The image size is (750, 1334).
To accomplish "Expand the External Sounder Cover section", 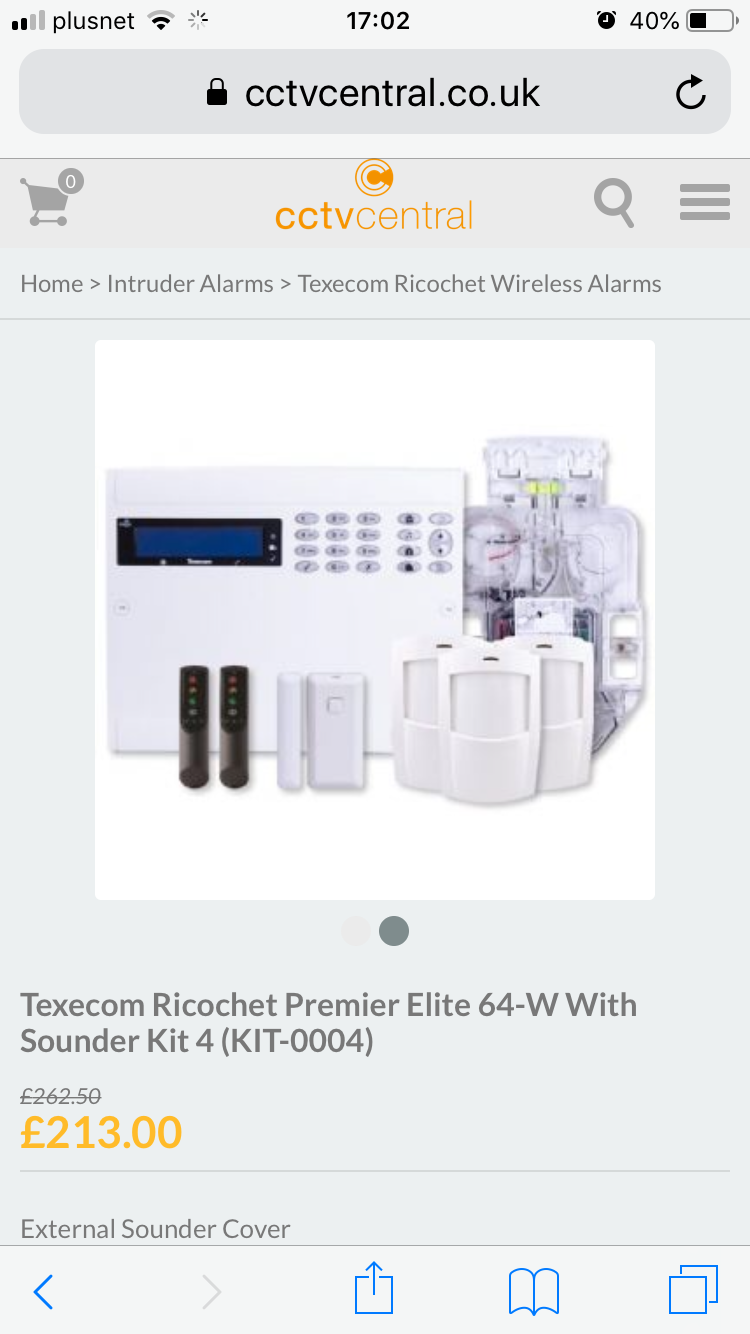I will [155, 1228].
